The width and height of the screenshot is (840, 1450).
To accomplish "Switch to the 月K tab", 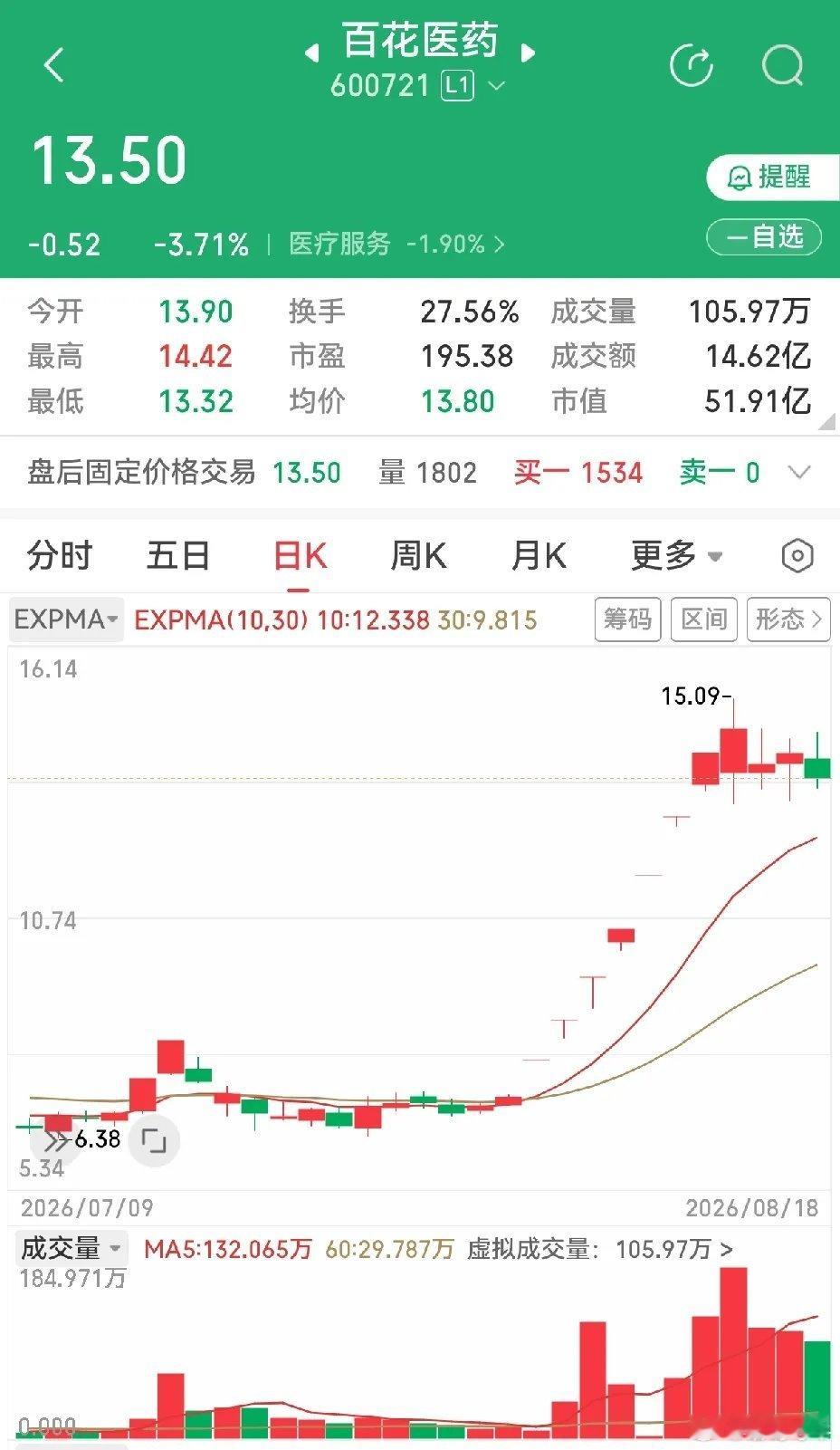I will coord(539,555).
